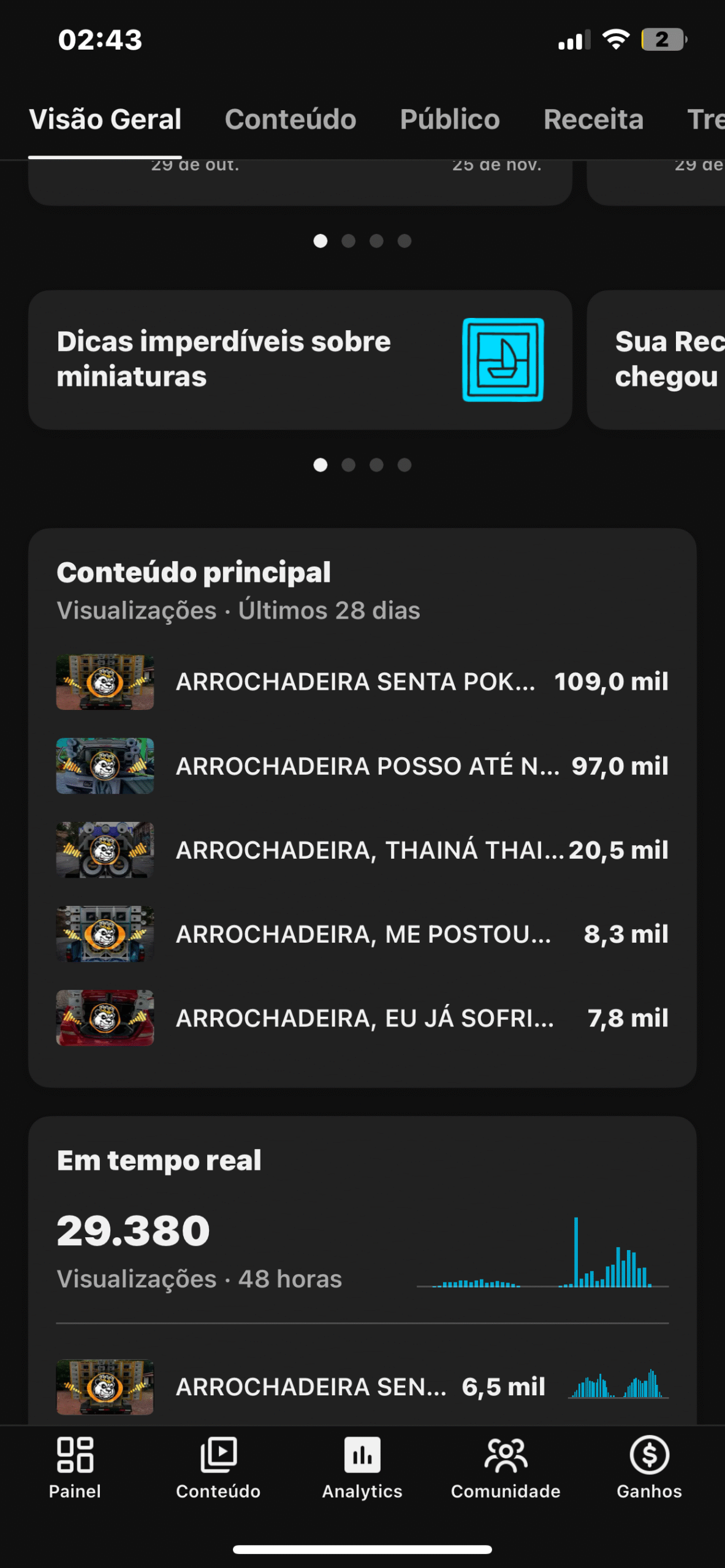Viewport: 725px width, 1568px height.
Task: Open the Dicas imperdíveis sobre miniaturas card
Action: (300, 360)
